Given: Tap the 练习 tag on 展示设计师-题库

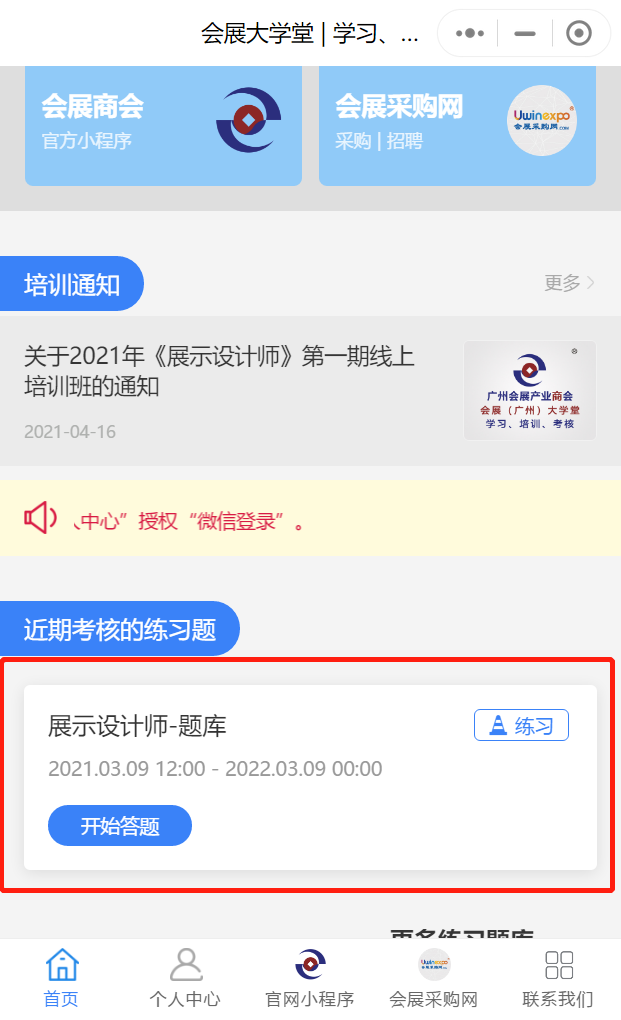Looking at the screenshot, I should [522, 725].
